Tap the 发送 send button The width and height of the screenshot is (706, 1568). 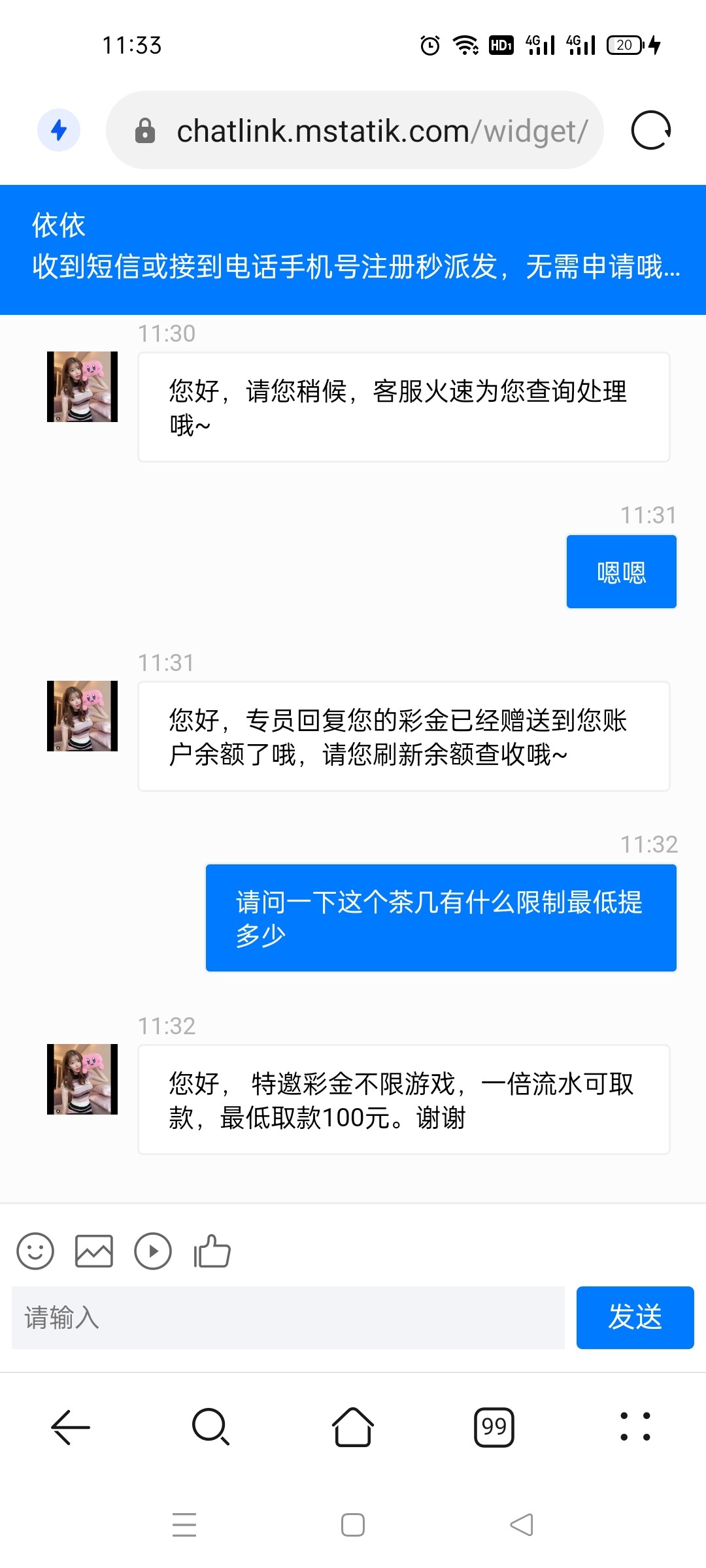(x=635, y=1317)
